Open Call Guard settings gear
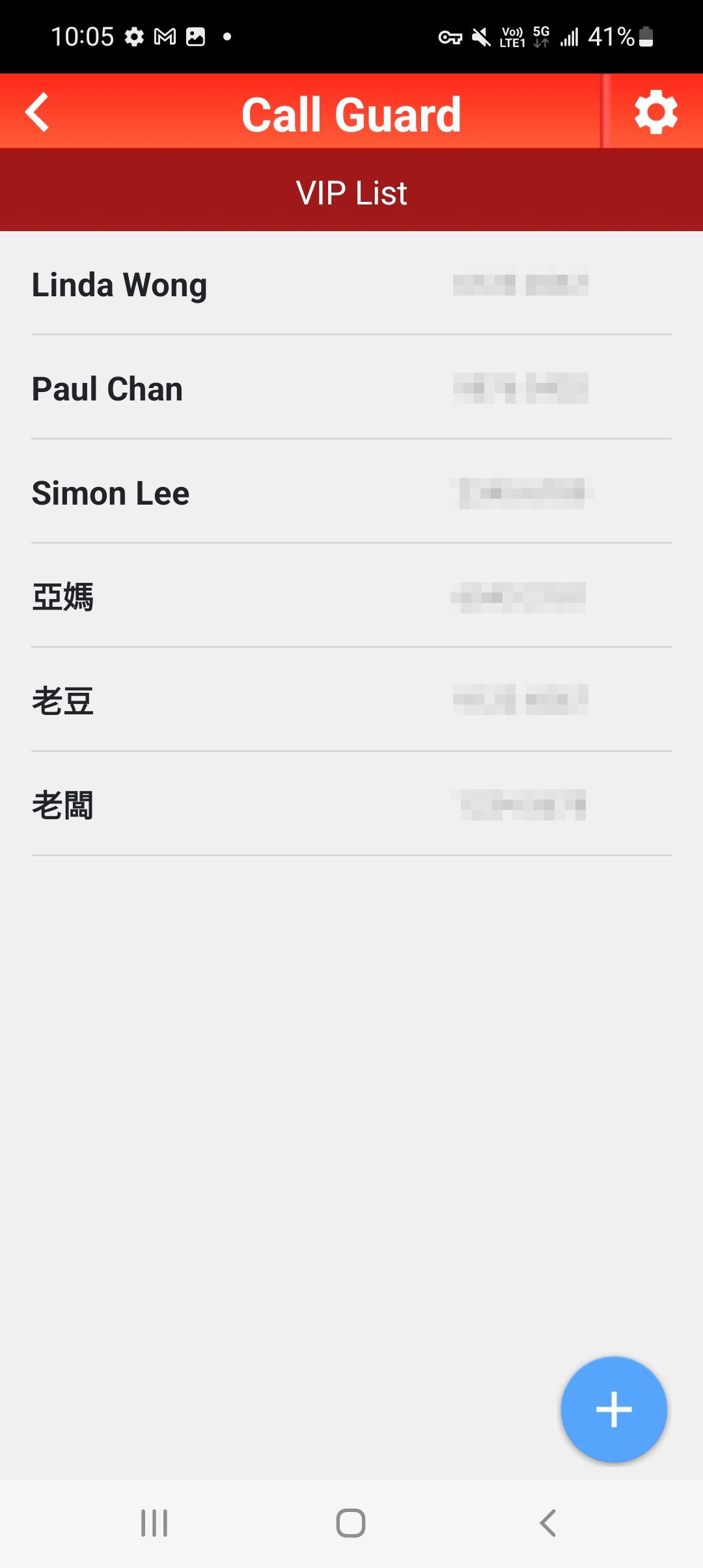The width and height of the screenshot is (703, 1568). [655, 112]
